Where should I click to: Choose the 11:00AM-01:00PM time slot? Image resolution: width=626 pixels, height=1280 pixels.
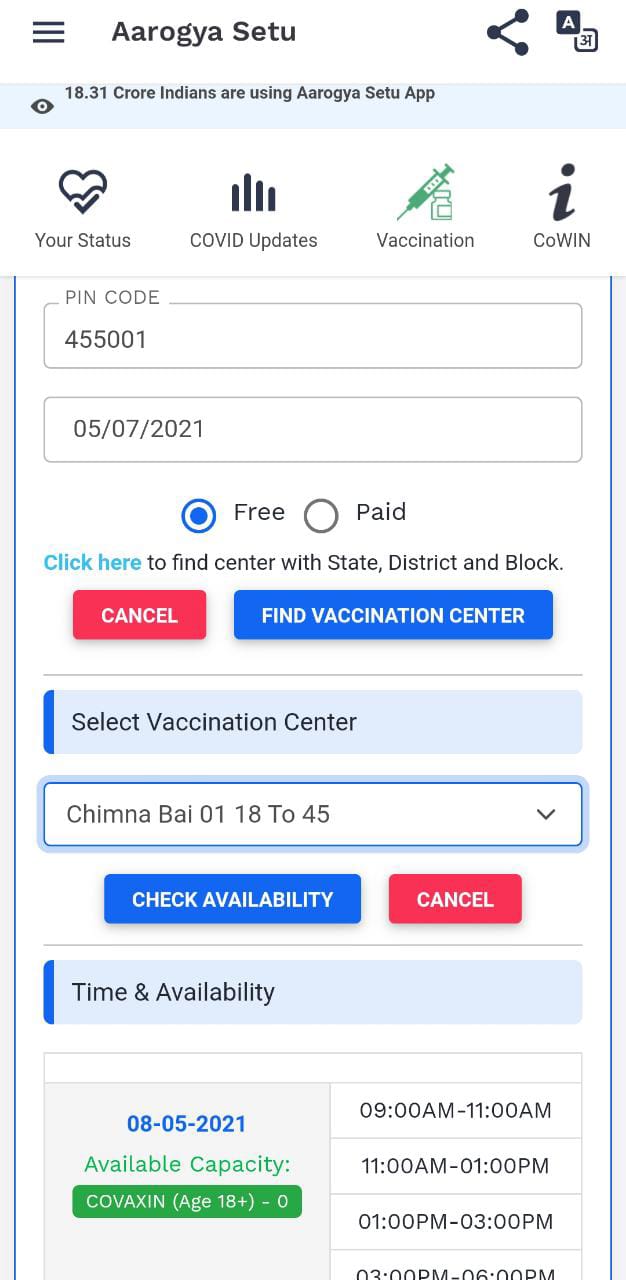[456, 1166]
